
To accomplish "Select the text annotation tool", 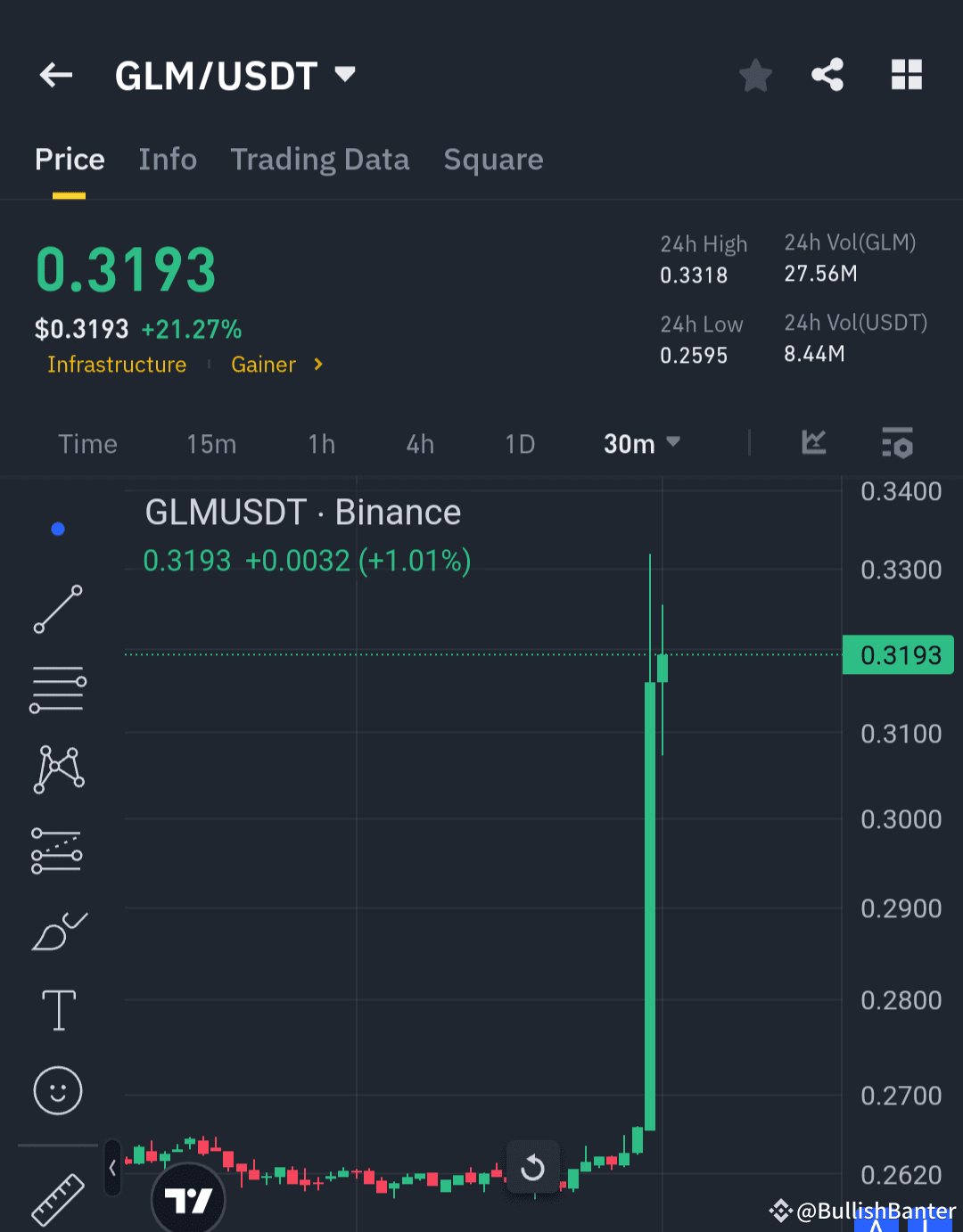I will point(57,1010).
